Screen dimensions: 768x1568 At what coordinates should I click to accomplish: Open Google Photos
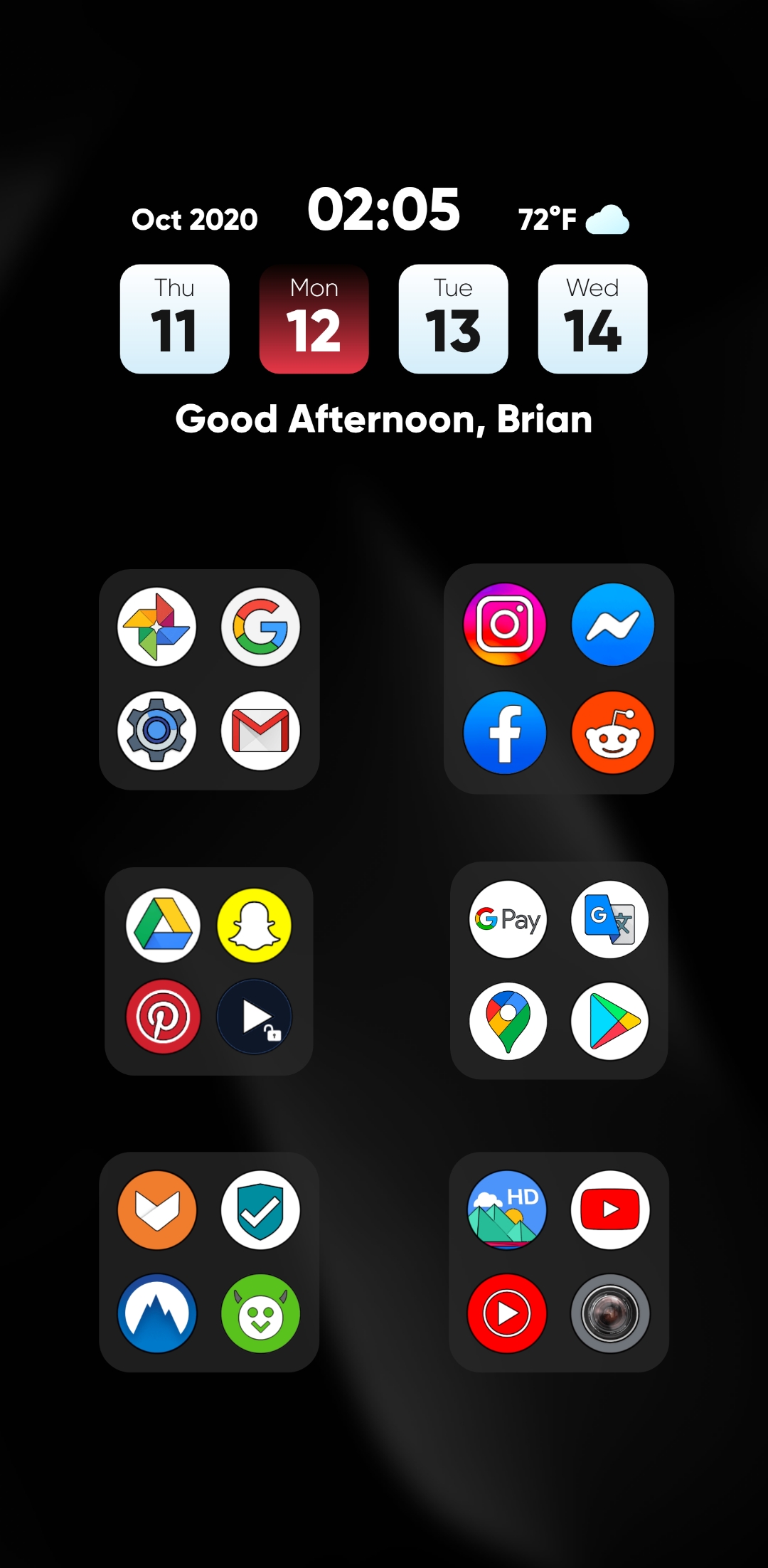(156, 626)
